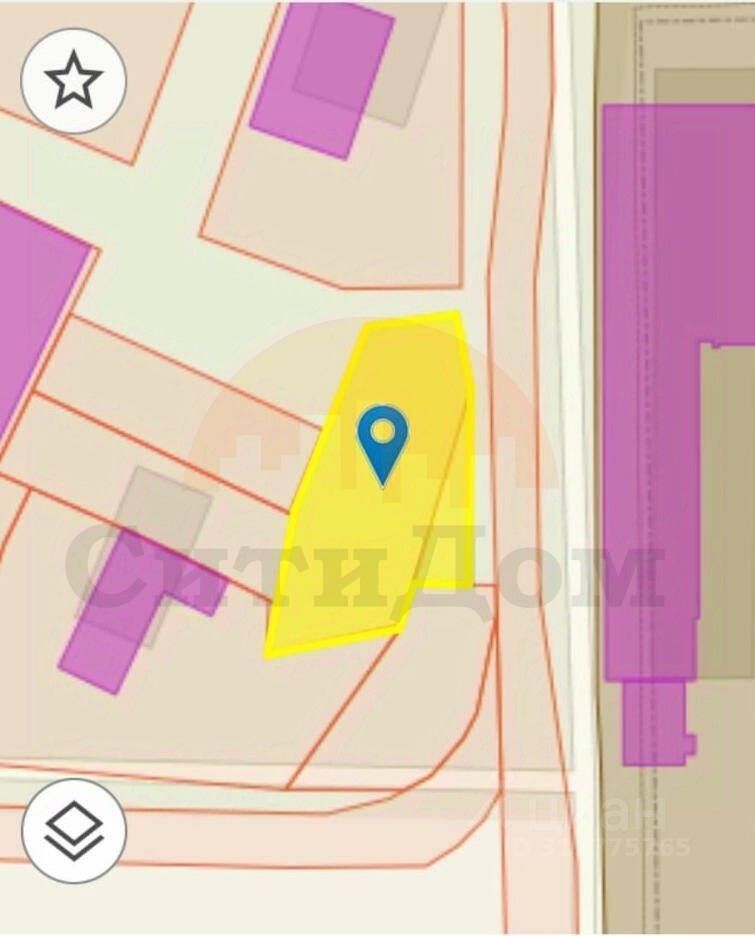Tap the blue location pin on the plot
This screenshot has width=755, height=936.
point(382,439)
